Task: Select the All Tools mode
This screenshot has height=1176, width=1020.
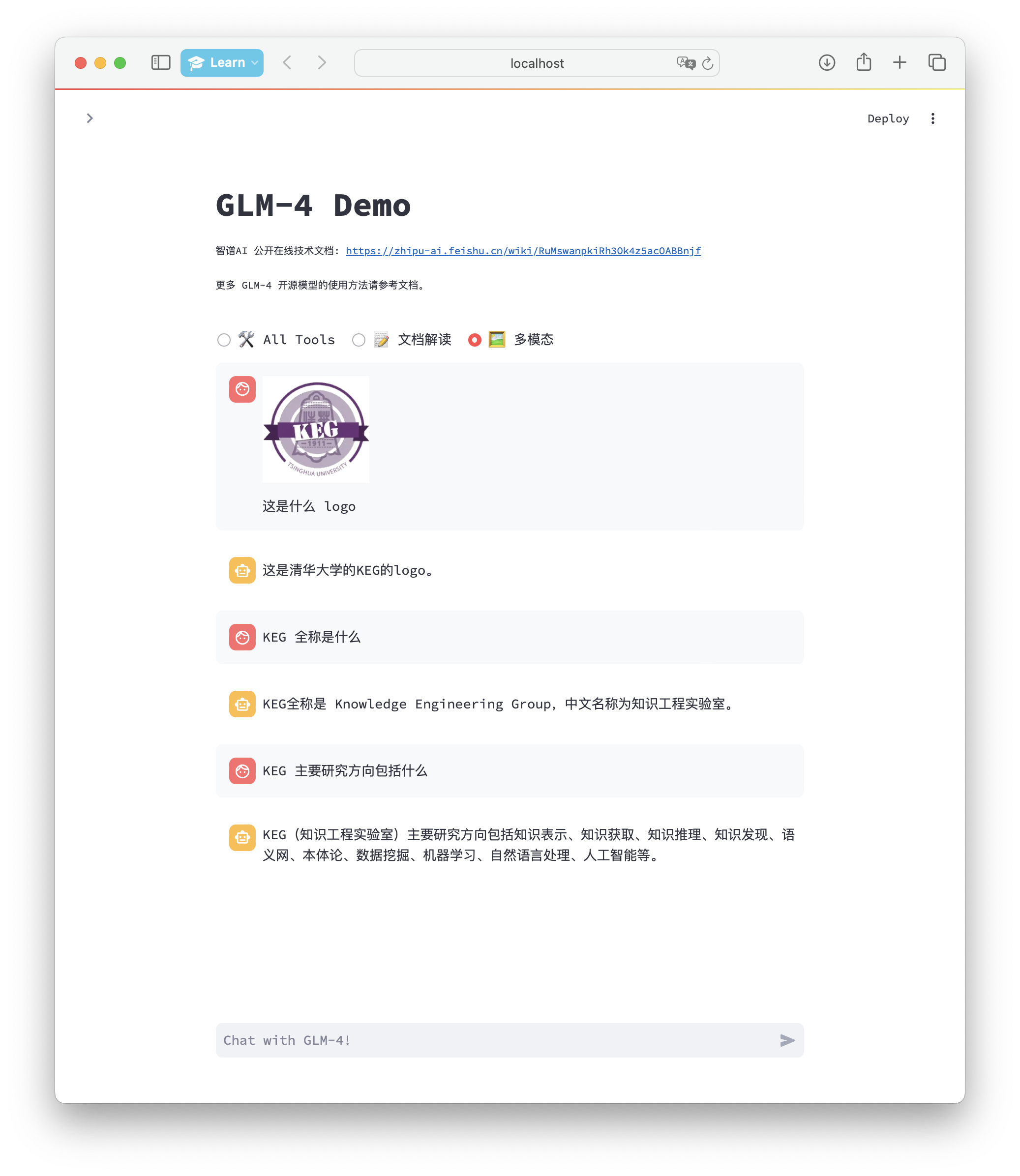Action: (x=224, y=340)
